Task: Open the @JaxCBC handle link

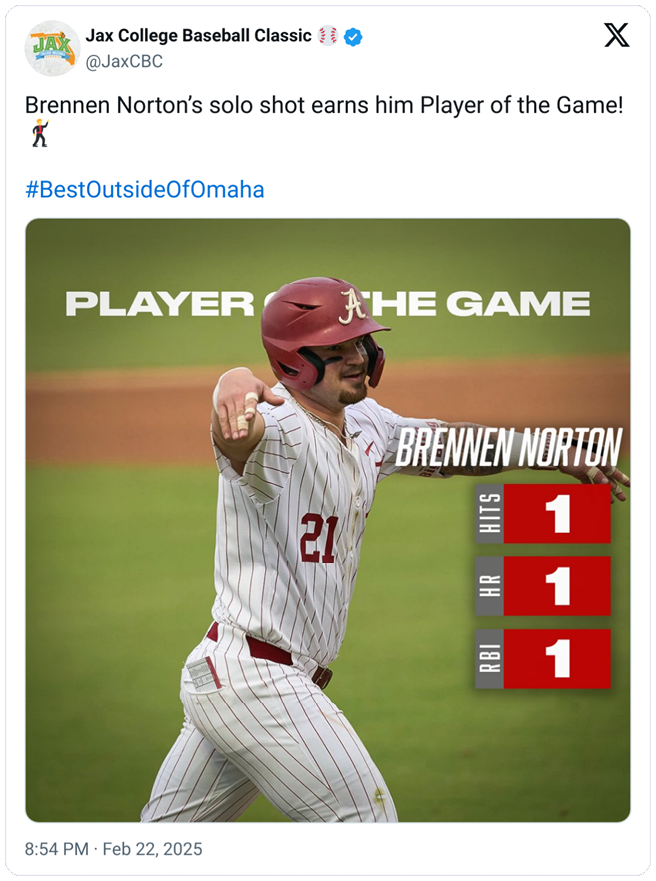Action: click(x=124, y=62)
